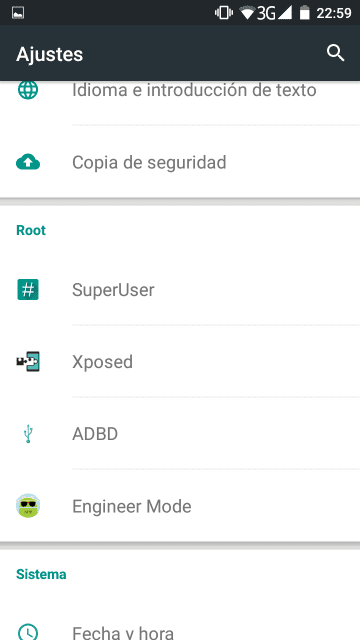Launch Engineer Mode
The image size is (360, 640).
[180, 506]
